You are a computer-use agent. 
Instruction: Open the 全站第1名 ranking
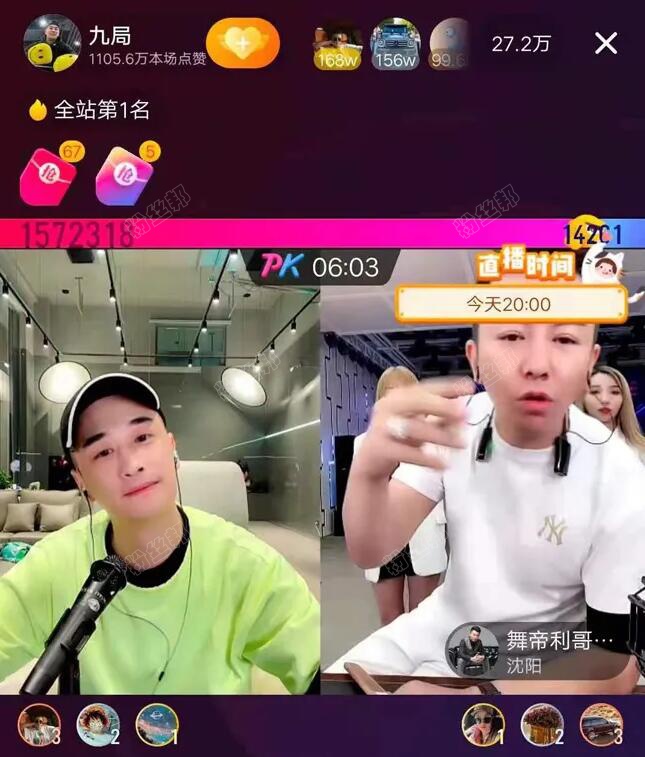(x=90, y=110)
